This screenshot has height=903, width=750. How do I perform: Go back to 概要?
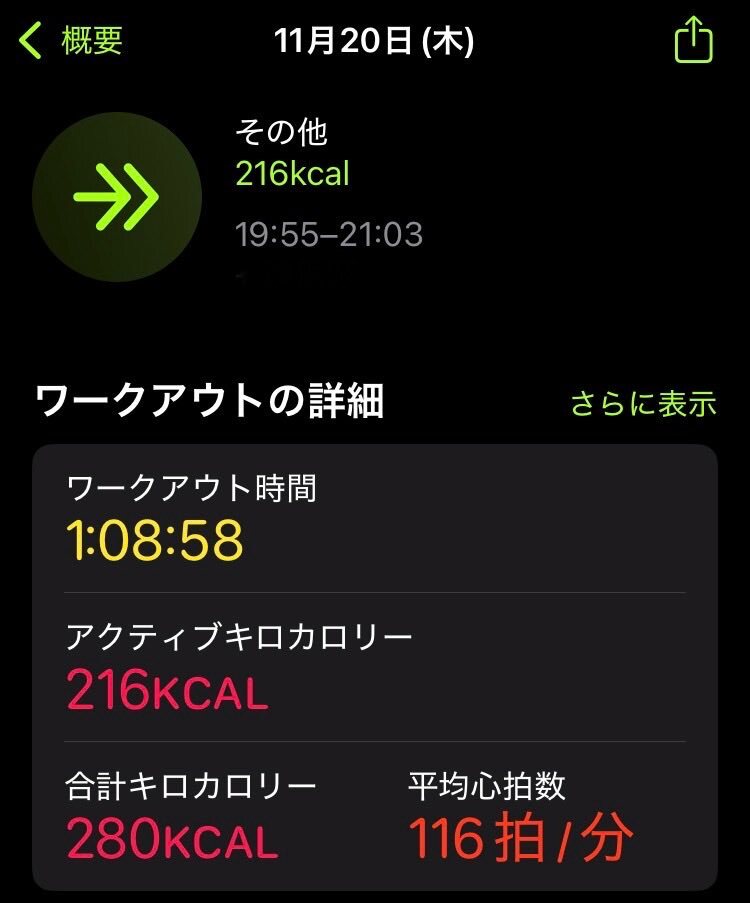coord(72,42)
